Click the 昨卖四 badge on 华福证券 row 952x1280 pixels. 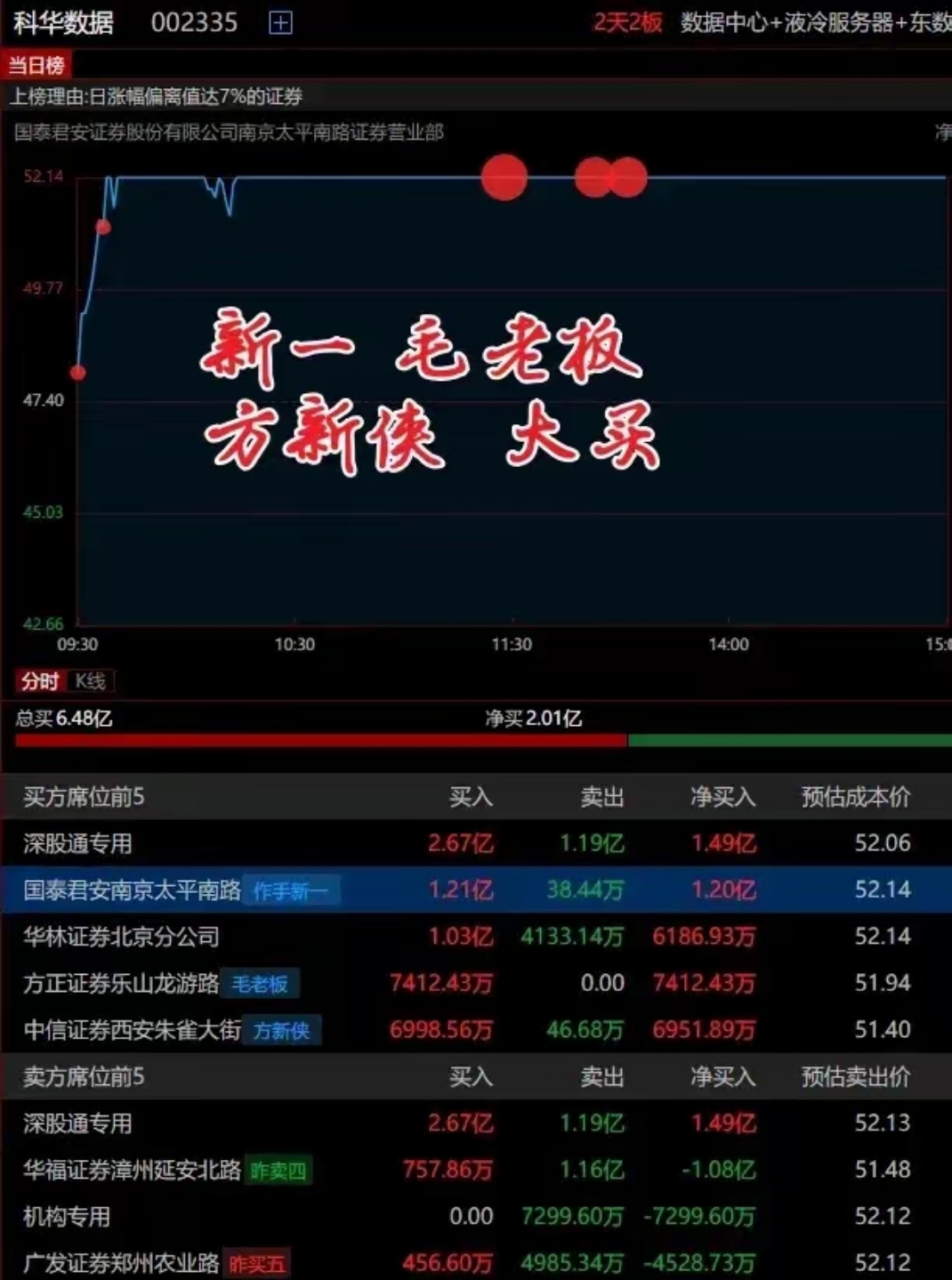pos(277,1171)
